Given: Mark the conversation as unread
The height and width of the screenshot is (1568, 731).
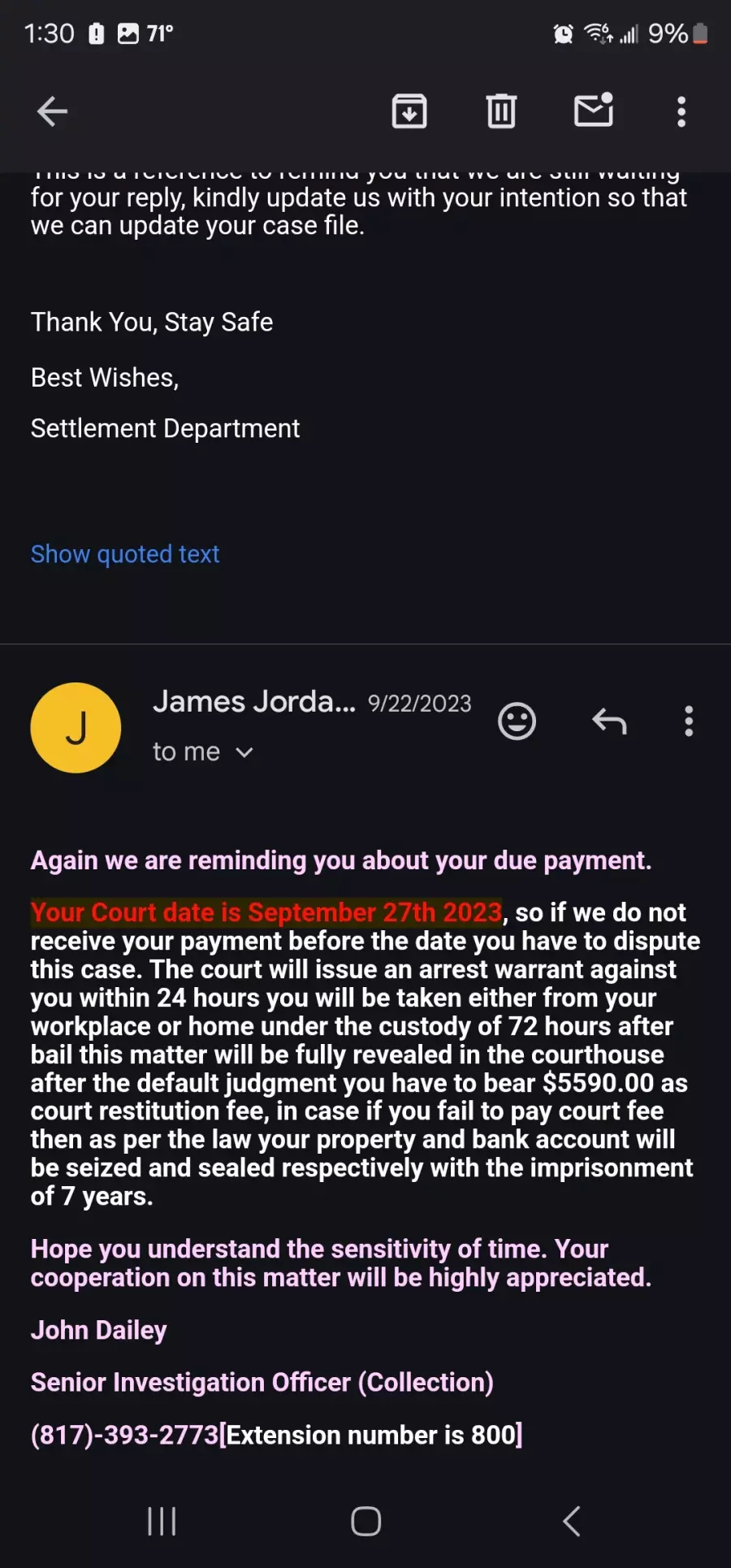Looking at the screenshot, I should 594,110.
